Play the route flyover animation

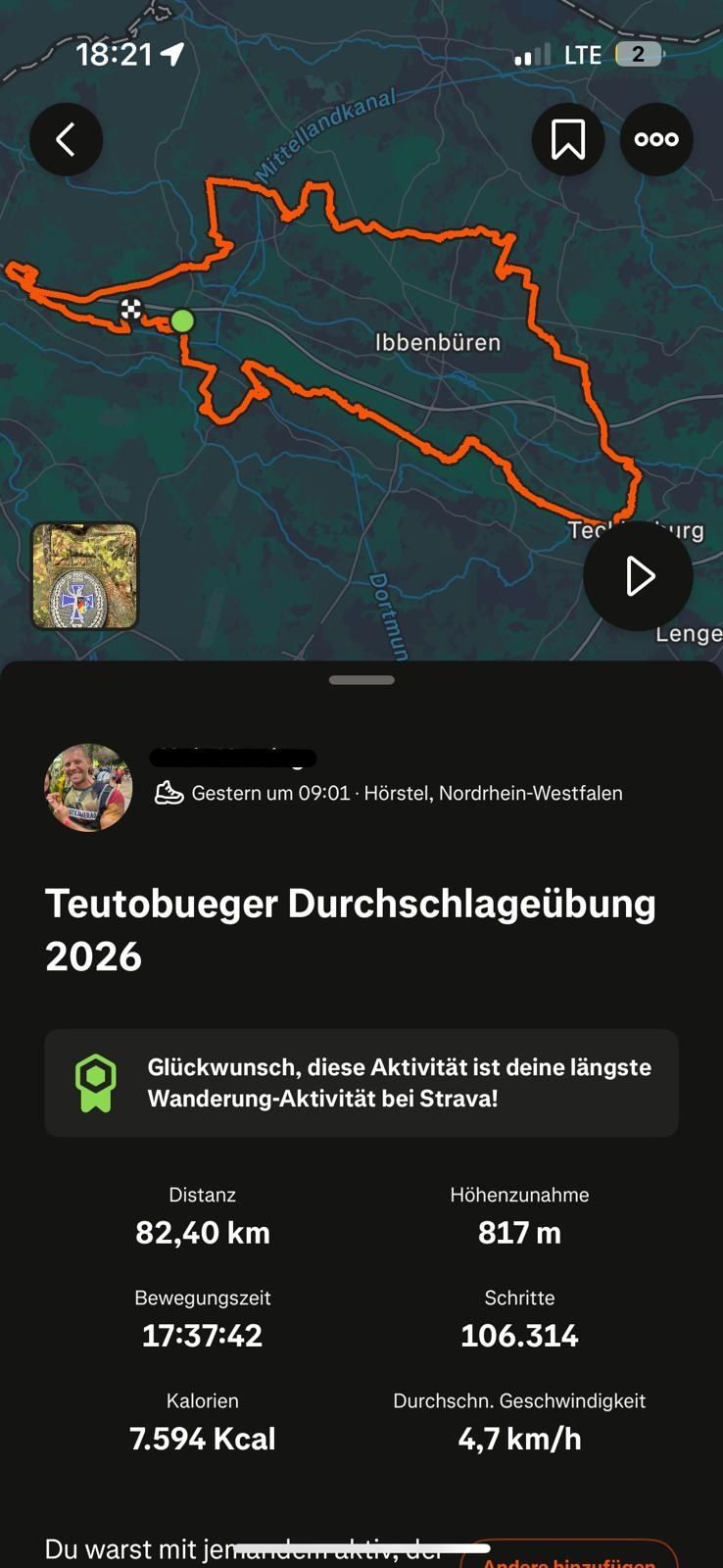click(x=638, y=576)
